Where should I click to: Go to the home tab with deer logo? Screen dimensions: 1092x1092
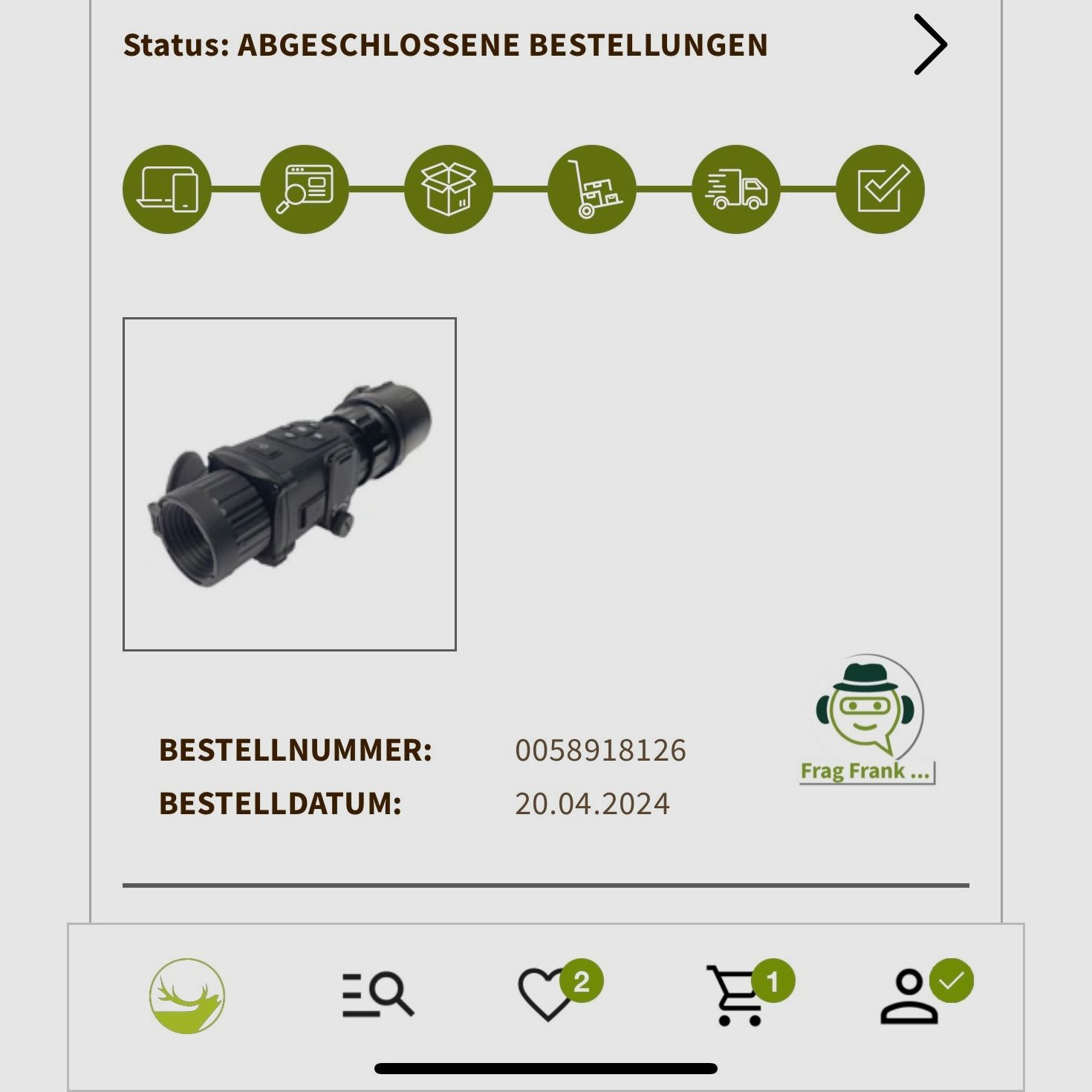pyautogui.click(x=186, y=995)
